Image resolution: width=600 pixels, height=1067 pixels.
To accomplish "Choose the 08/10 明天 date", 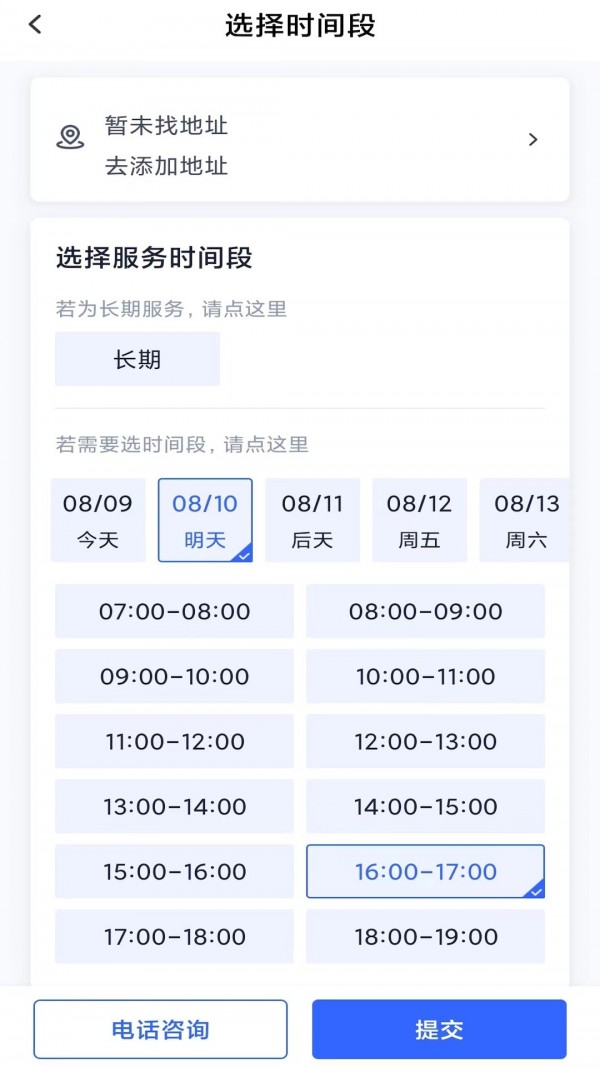I will point(205,520).
